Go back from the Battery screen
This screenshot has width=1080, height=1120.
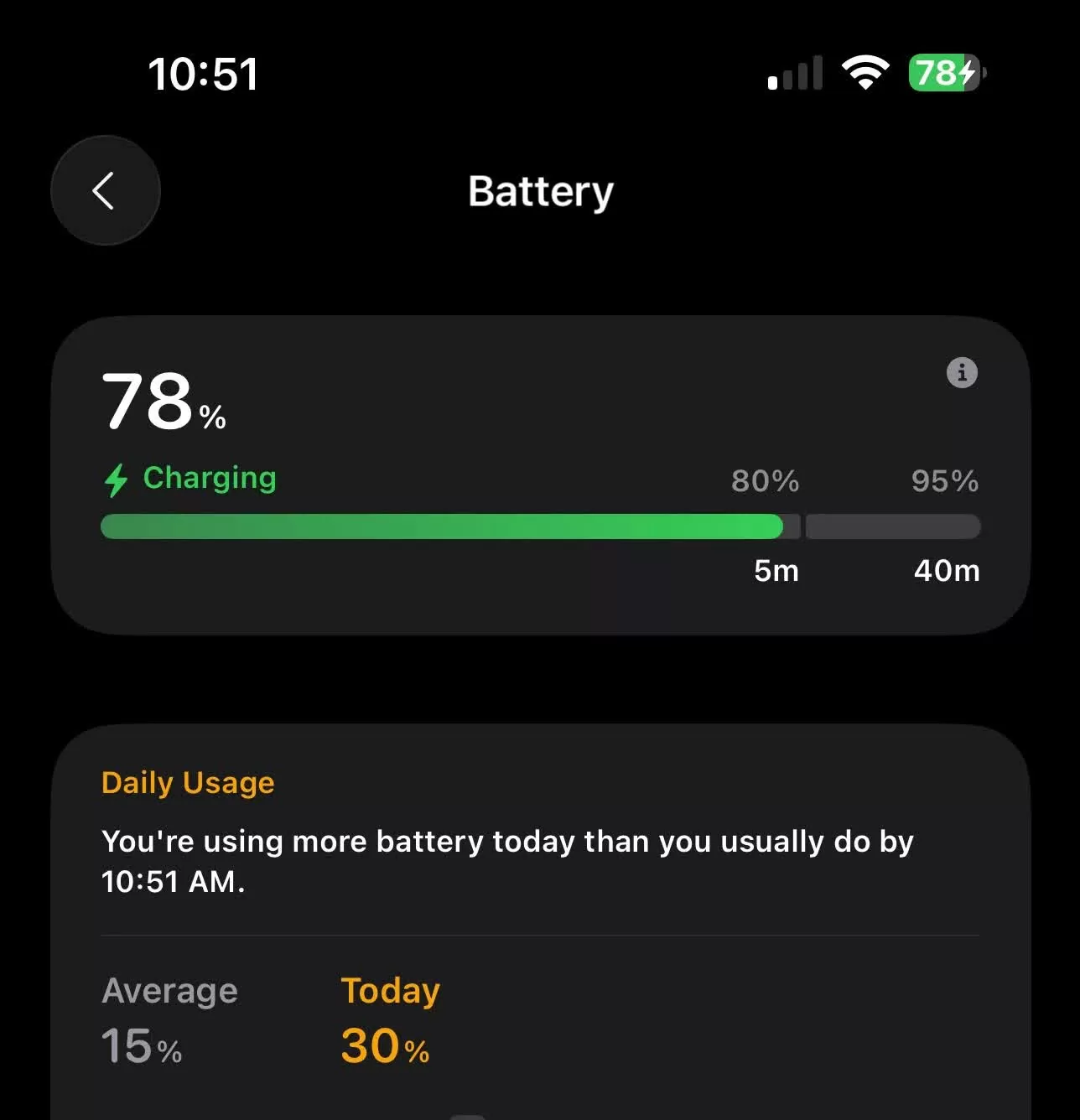tap(105, 190)
